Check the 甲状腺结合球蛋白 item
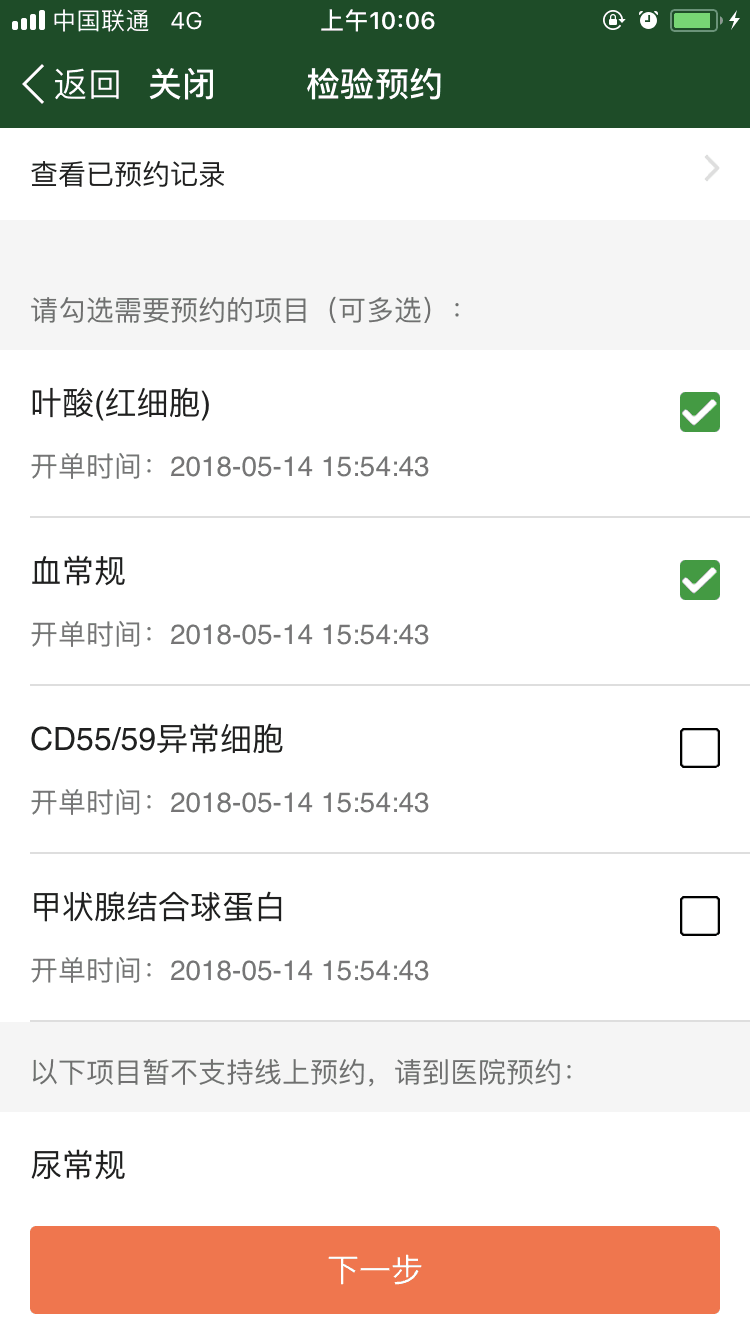 click(x=700, y=916)
